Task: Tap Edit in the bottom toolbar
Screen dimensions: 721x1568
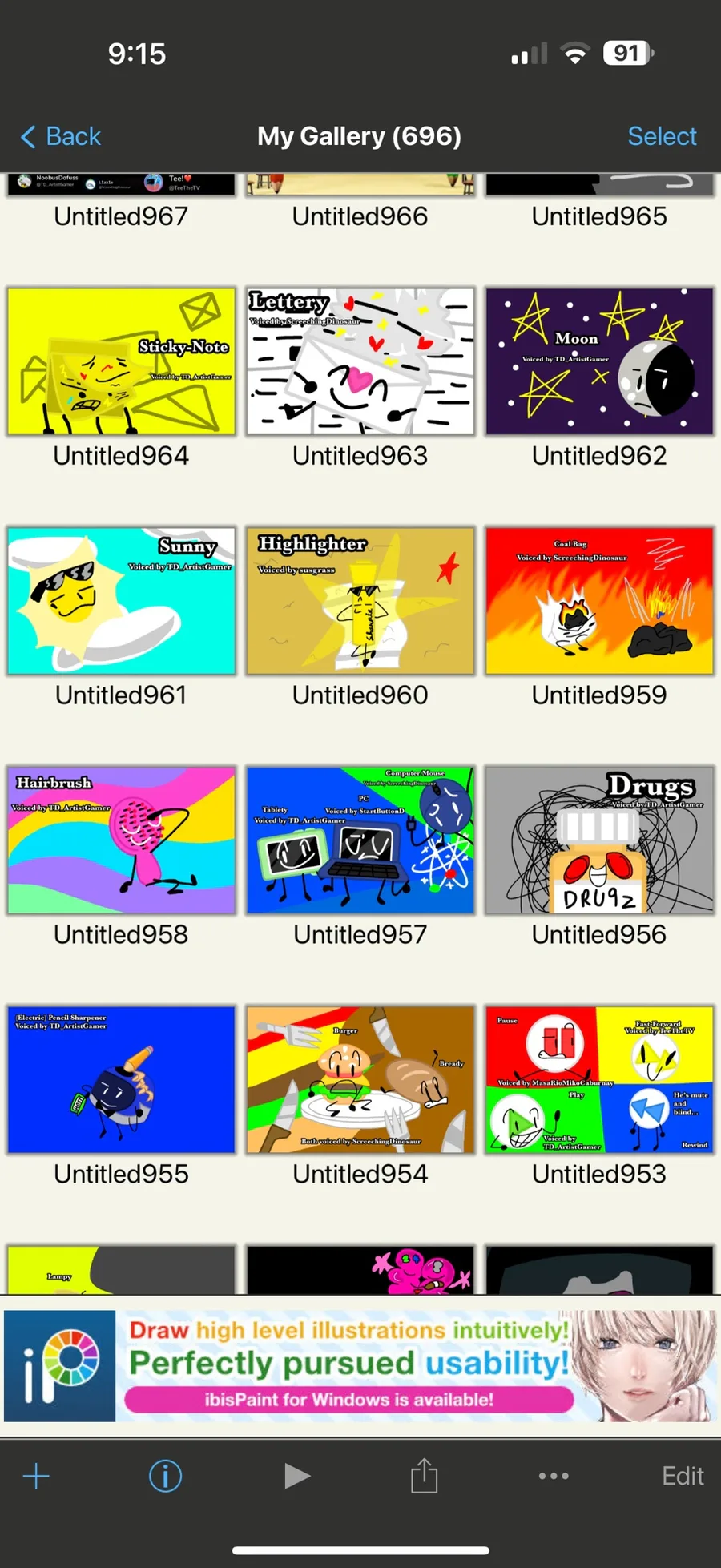Action: click(683, 1476)
